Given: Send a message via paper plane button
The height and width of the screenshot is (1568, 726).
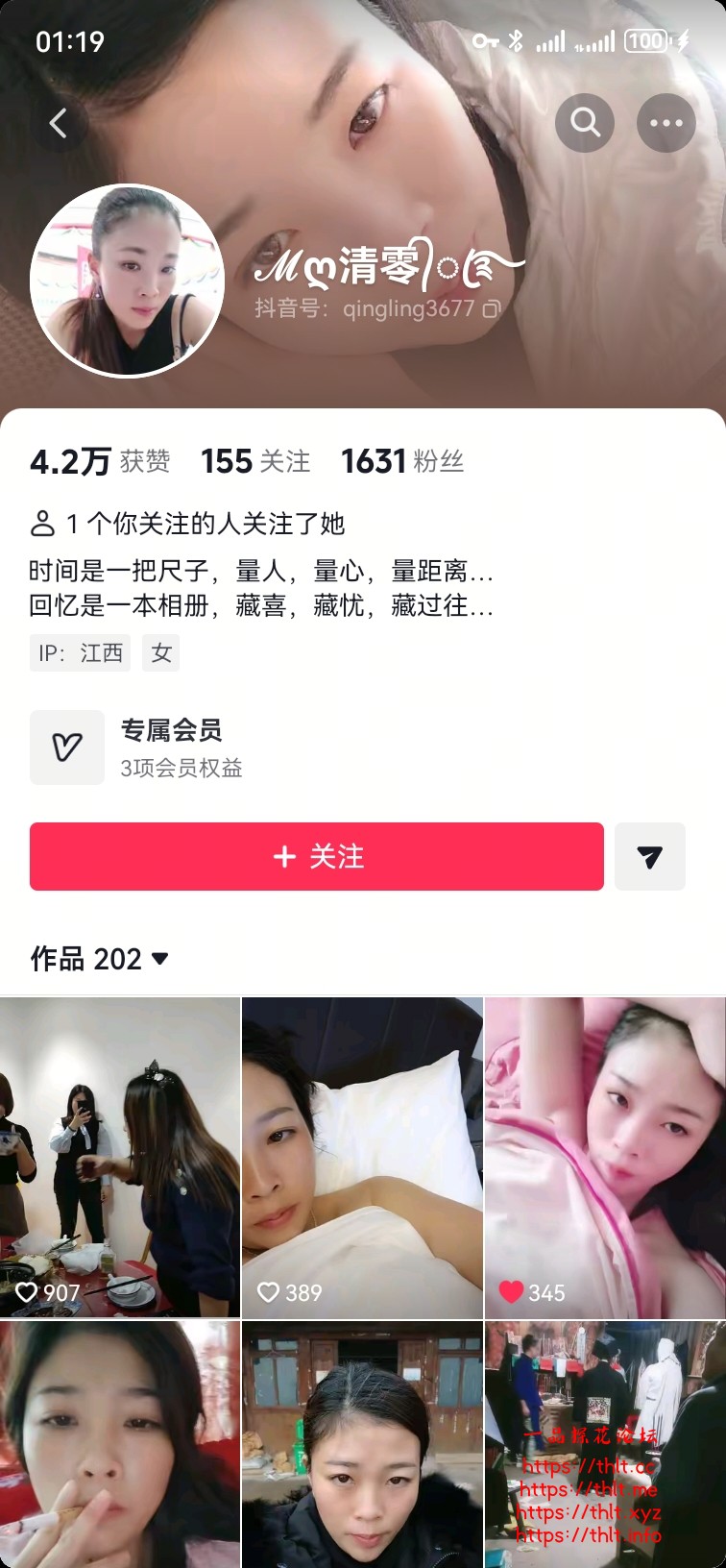Looking at the screenshot, I should (649, 856).
